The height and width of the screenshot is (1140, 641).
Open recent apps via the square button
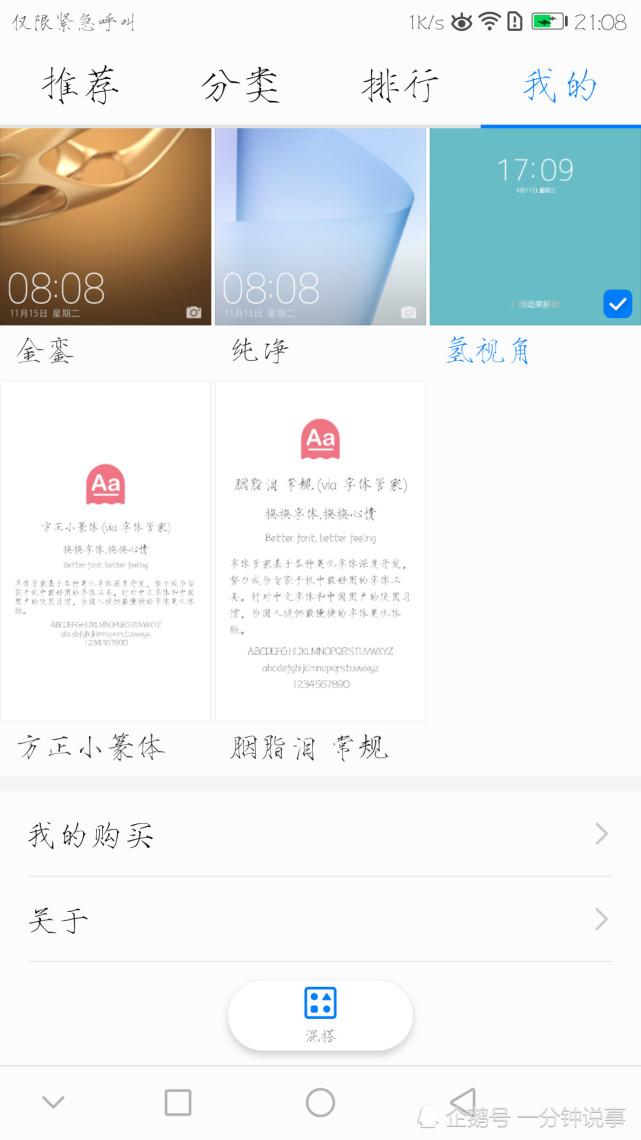[x=178, y=1102]
